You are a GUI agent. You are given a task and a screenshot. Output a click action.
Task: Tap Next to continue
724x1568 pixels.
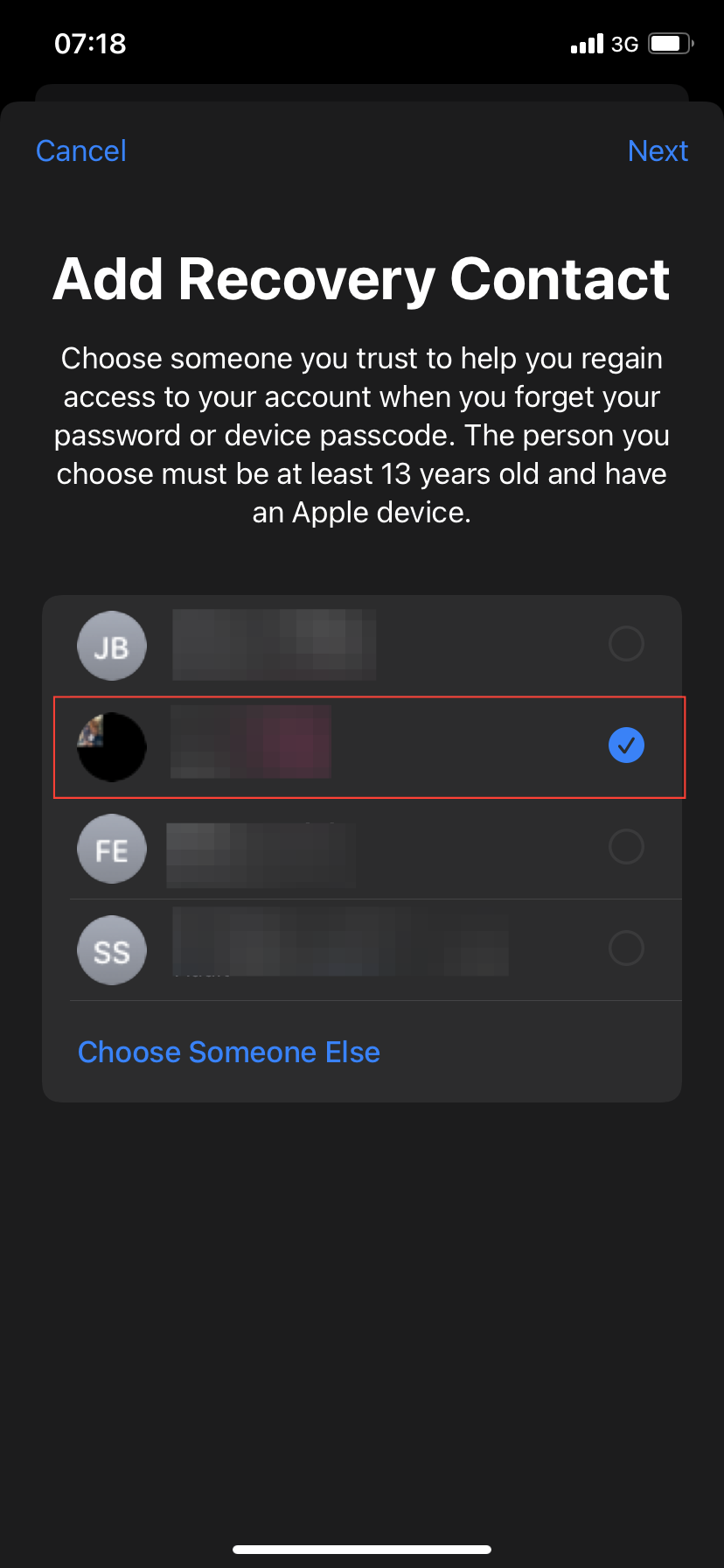[658, 151]
